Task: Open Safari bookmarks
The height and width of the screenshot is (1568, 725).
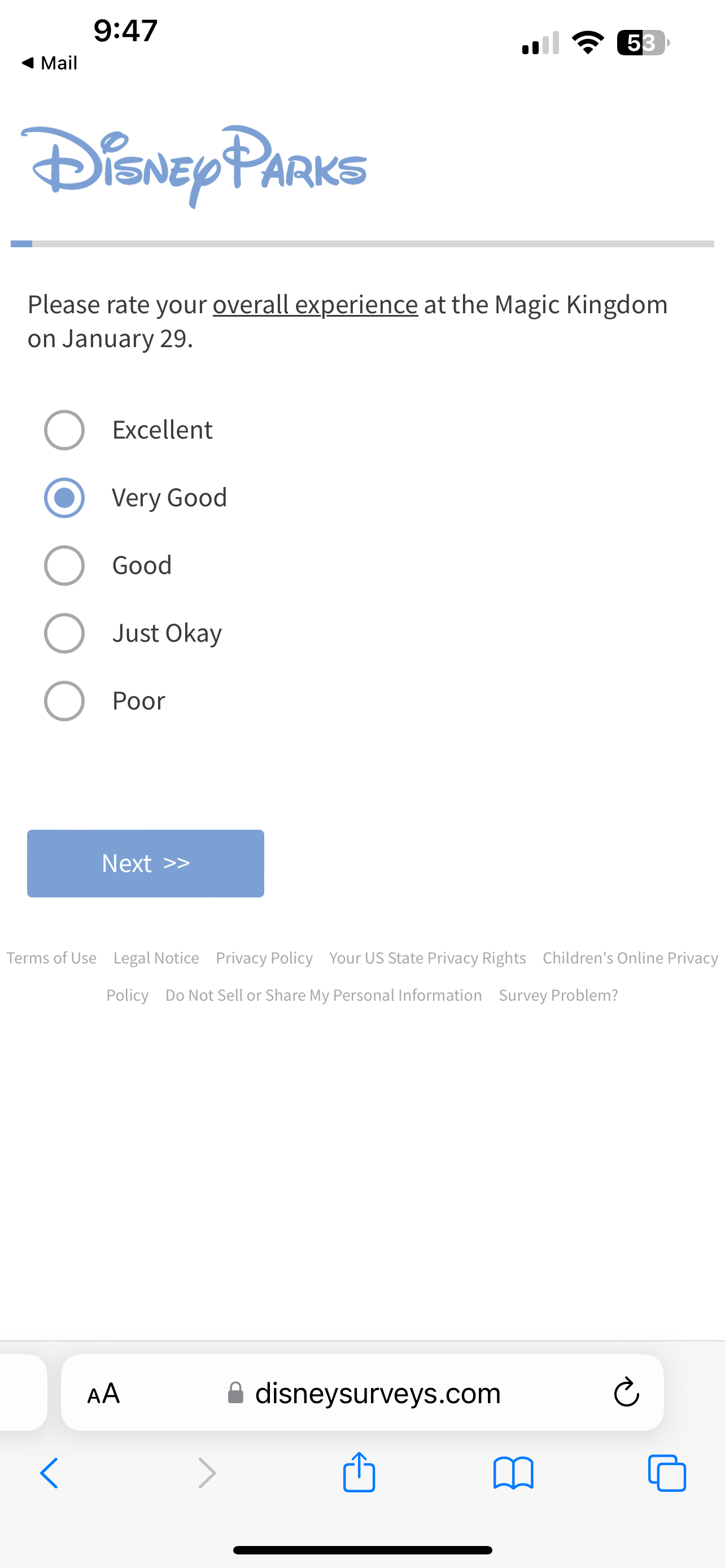Action: (513, 1473)
